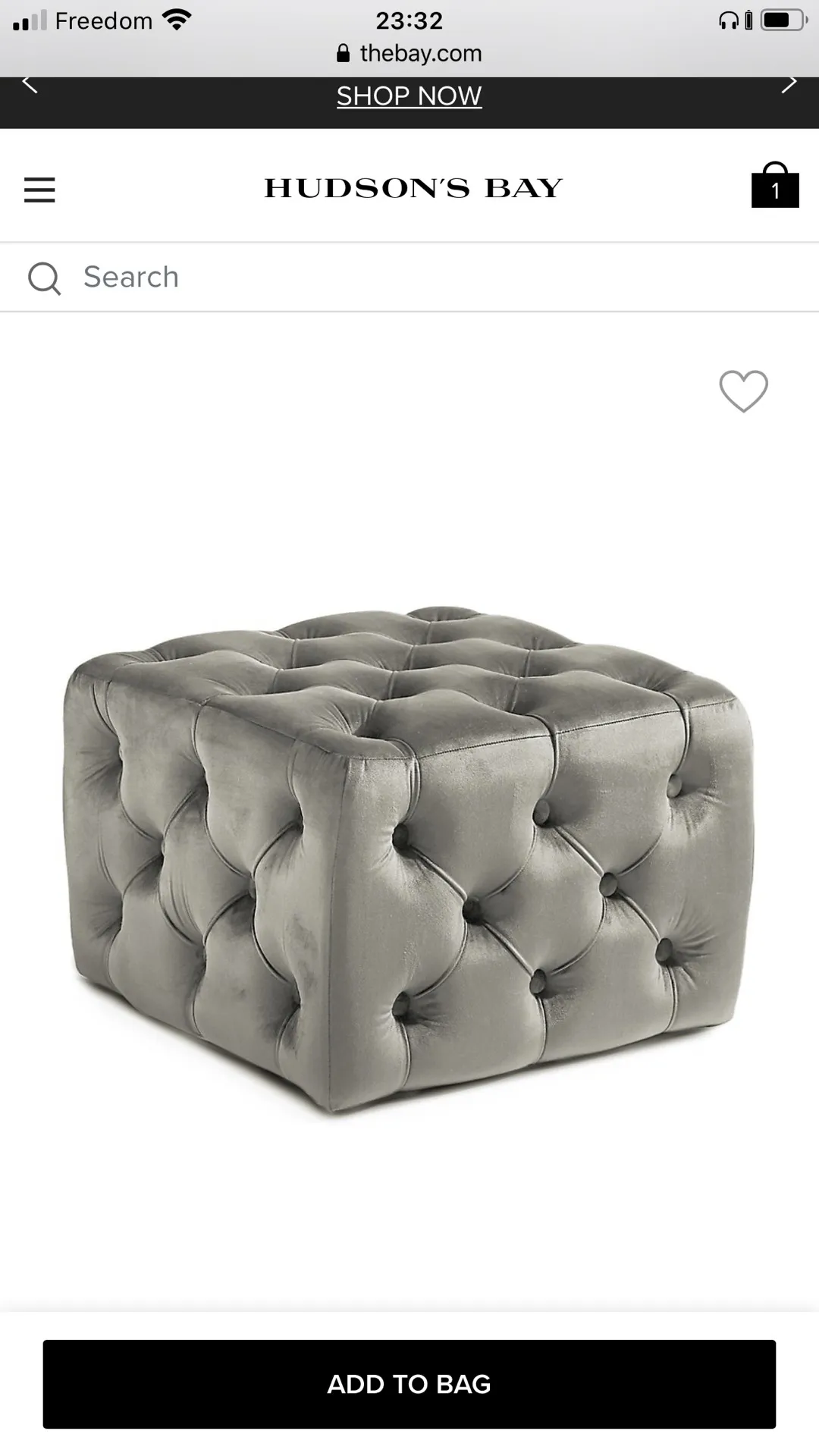Image resolution: width=819 pixels, height=1456 pixels.
Task: Open the shopping bag
Action: click(x=774, y=186)
